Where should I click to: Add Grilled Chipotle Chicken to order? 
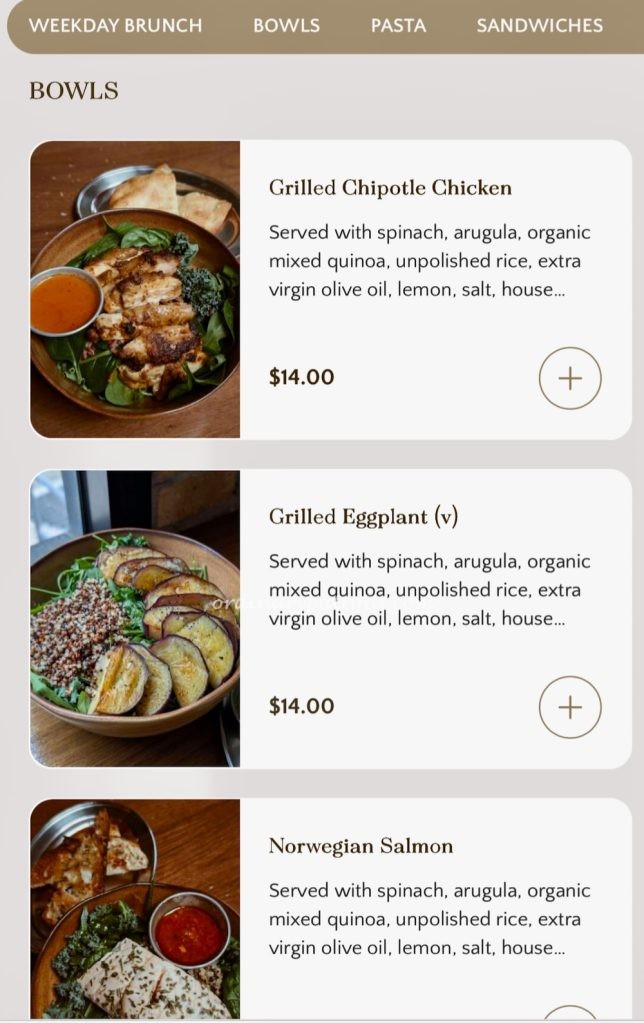coord(569,378)
